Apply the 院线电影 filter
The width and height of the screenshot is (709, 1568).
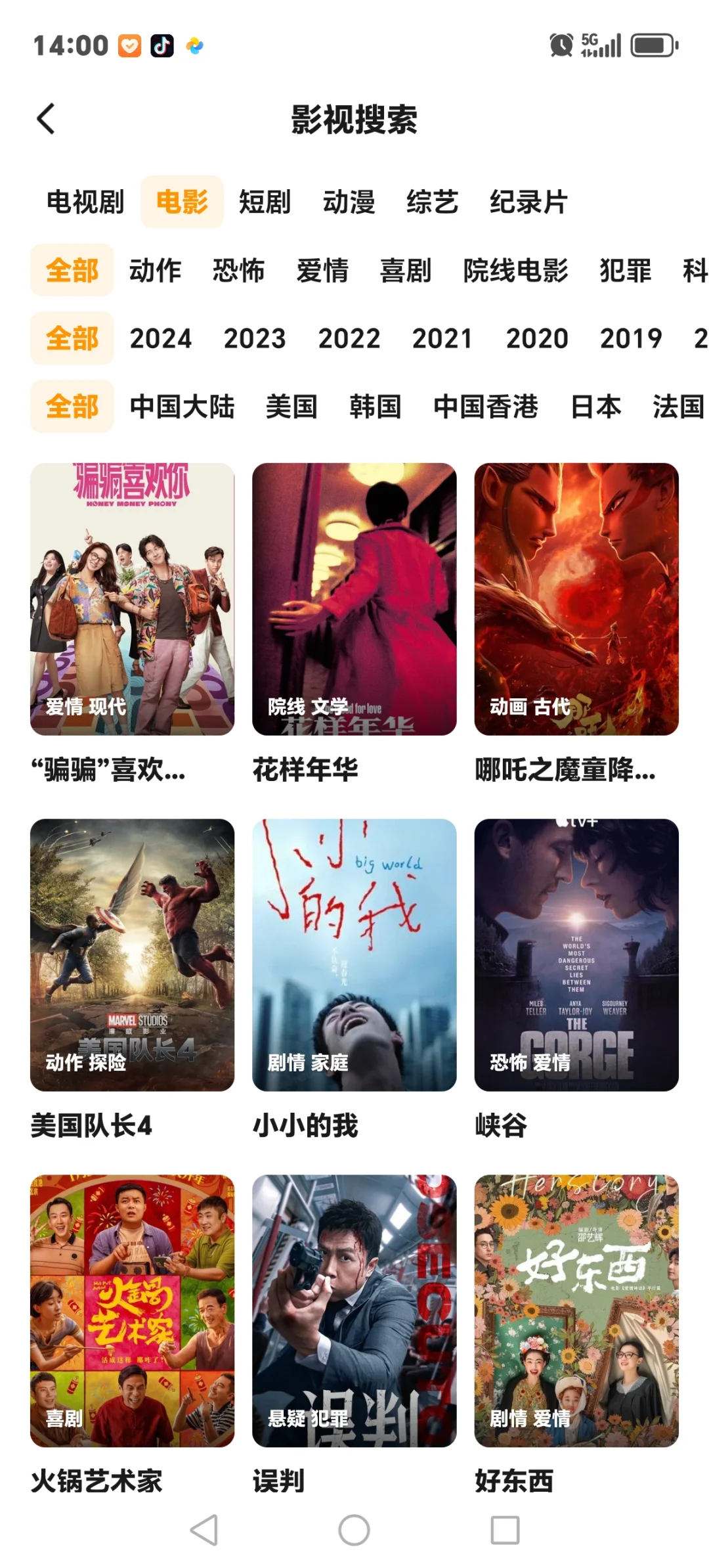pyautogui.click(x=515, y=271)
